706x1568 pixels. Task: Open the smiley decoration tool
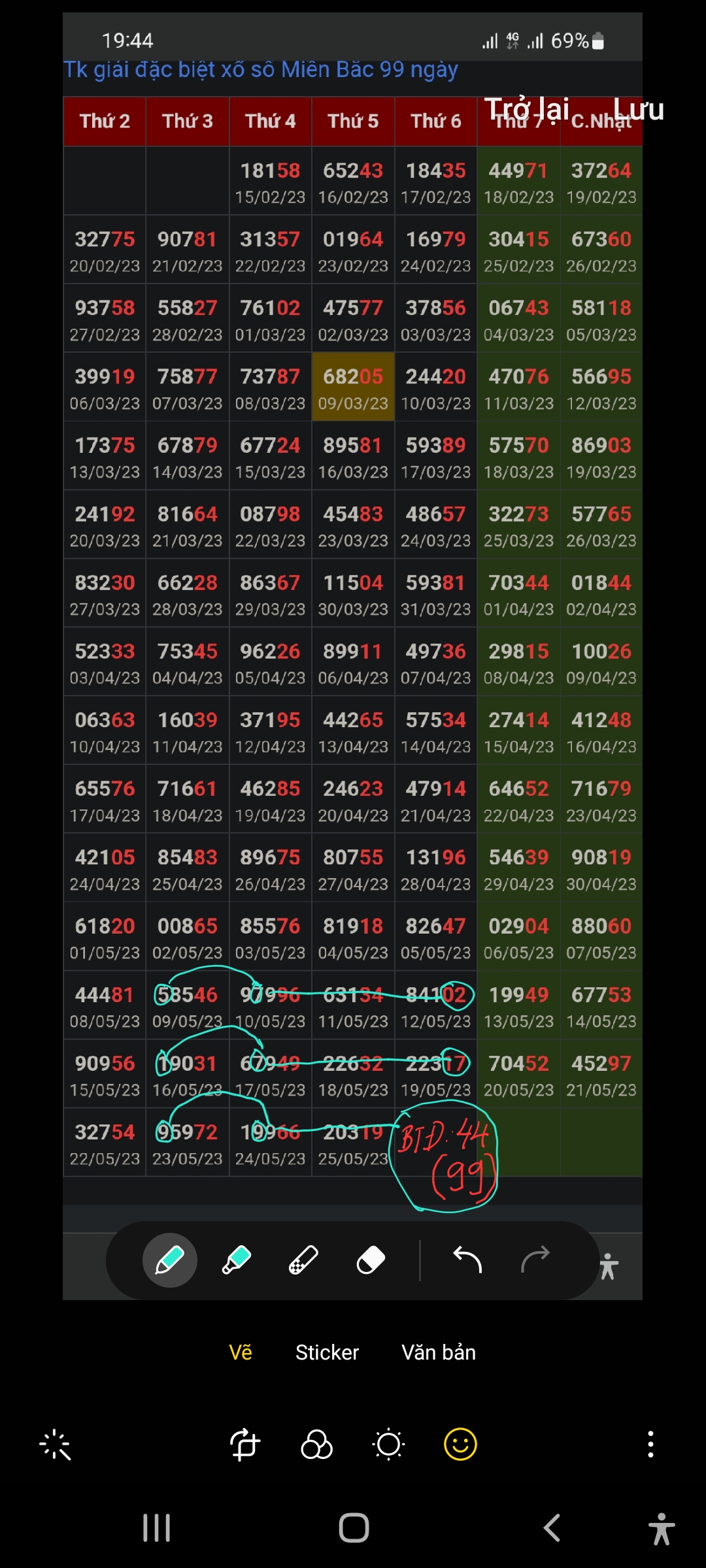click(x=461, y=1445)
